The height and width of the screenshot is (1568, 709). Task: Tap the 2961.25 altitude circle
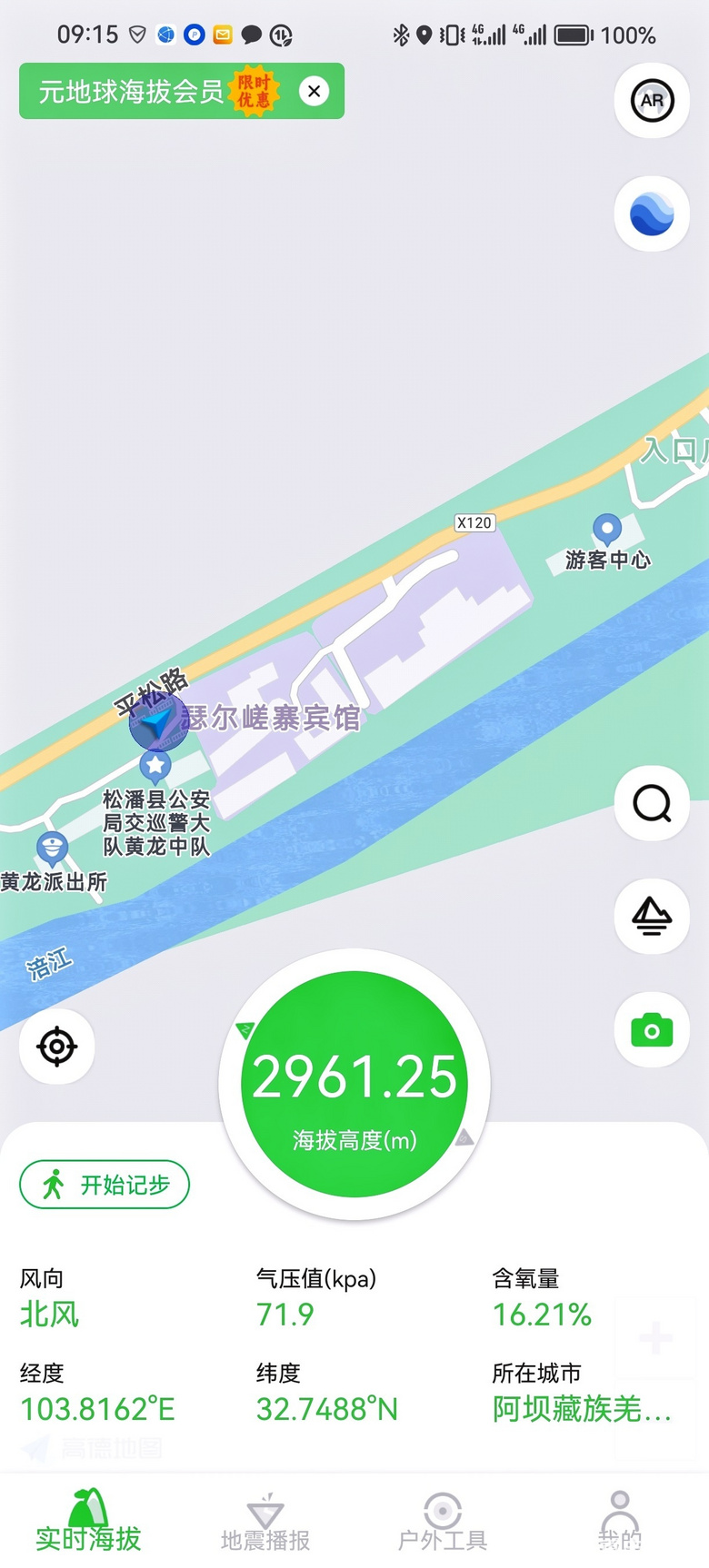pos(354,1084)
